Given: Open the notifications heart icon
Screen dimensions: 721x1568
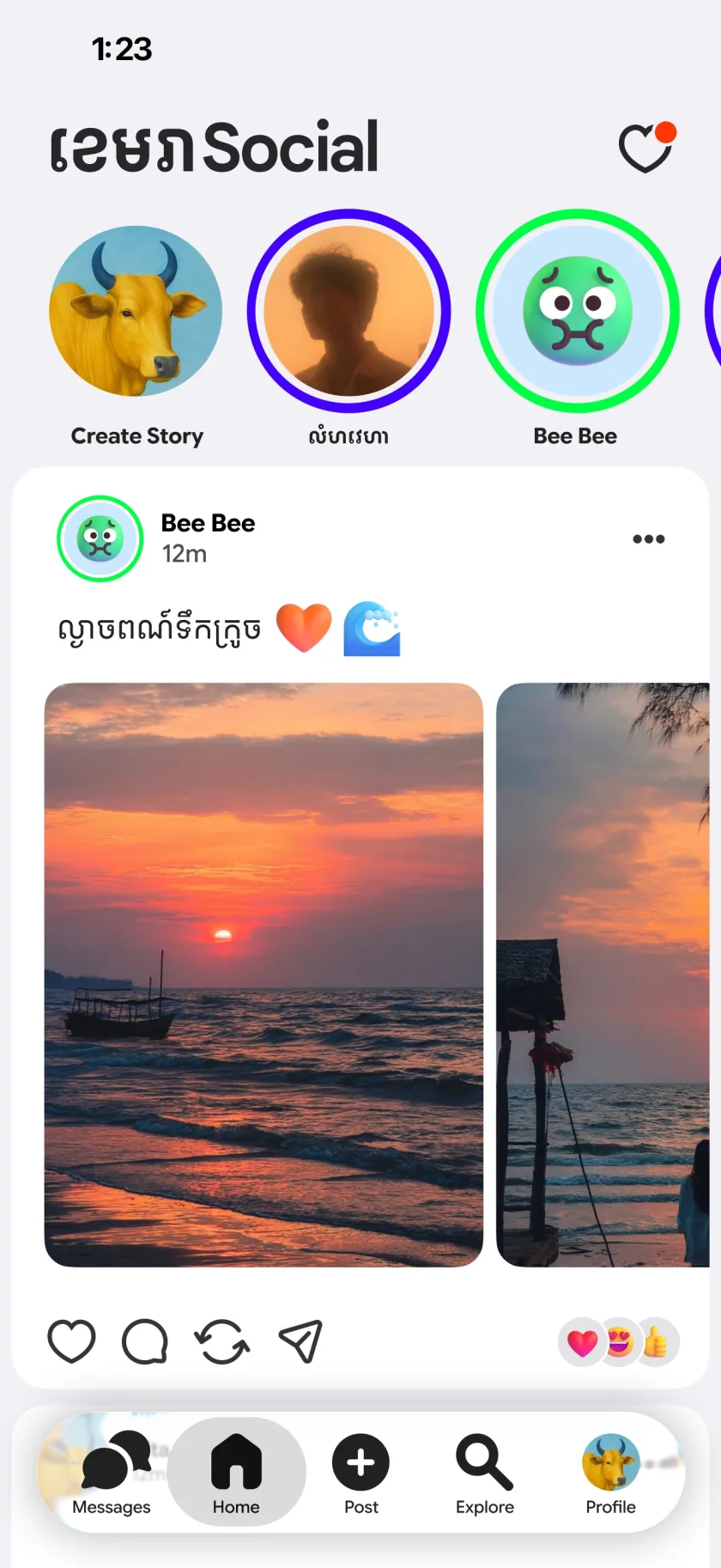Looking at the screenshot, I should coord(645,148).
